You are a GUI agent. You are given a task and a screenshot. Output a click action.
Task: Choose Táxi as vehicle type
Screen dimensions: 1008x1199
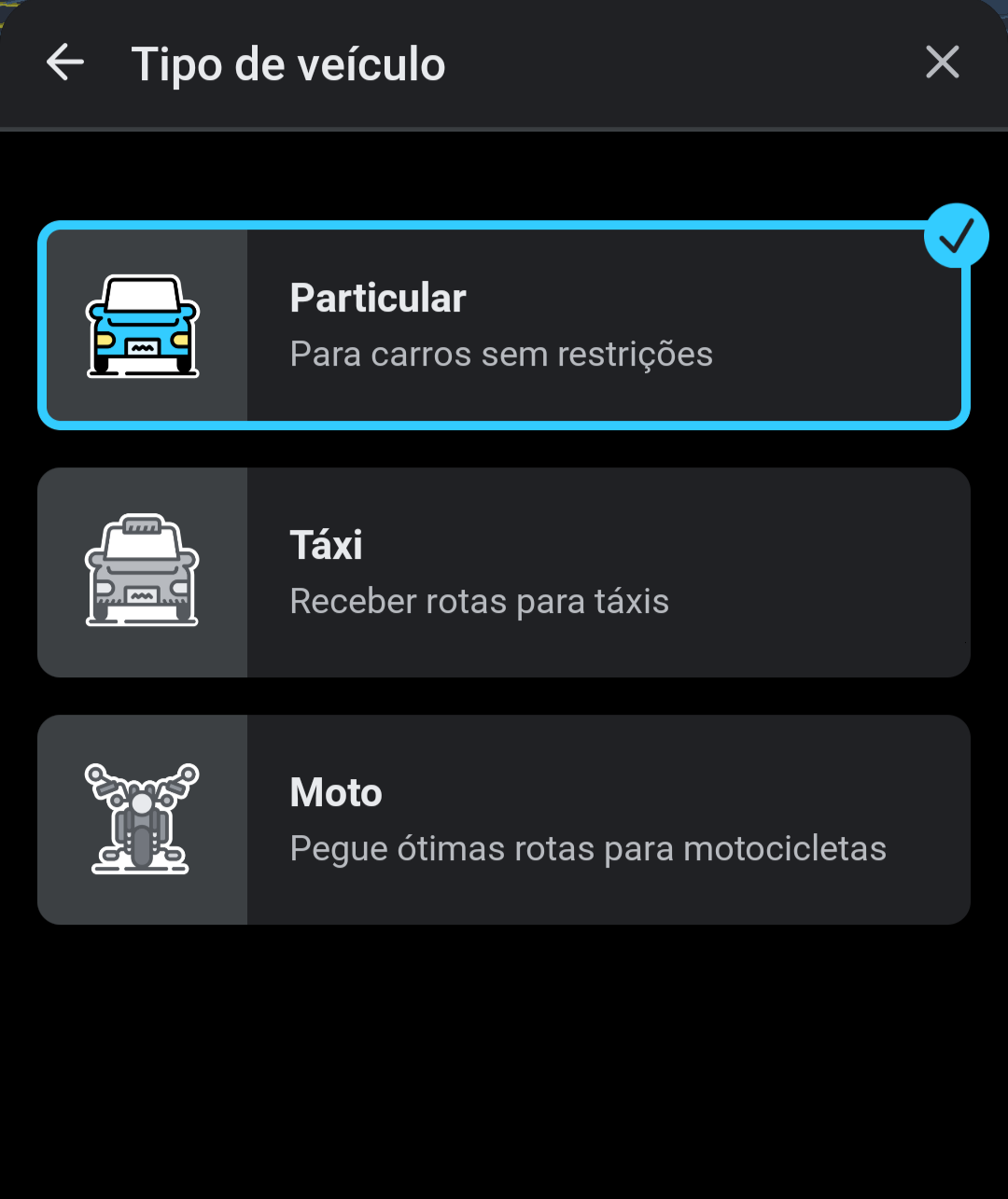(504, 572)
